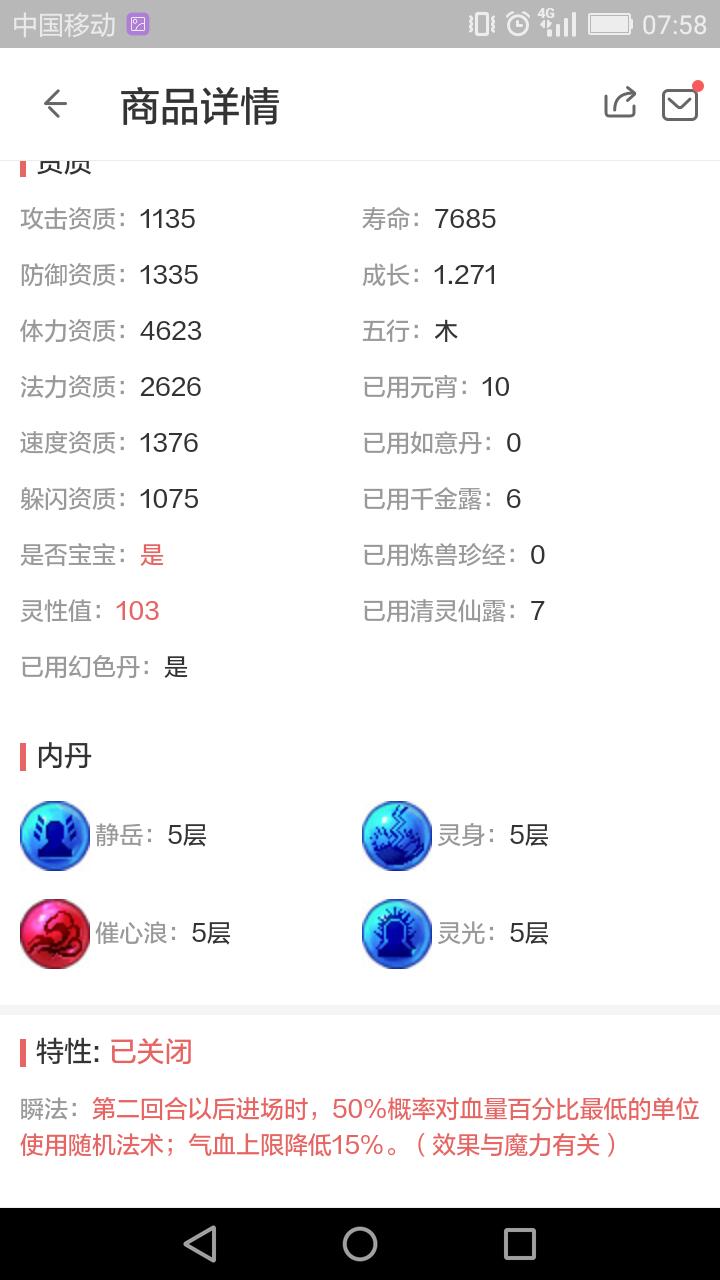Tap the 灵身 inner pill icon

(397, 836)
